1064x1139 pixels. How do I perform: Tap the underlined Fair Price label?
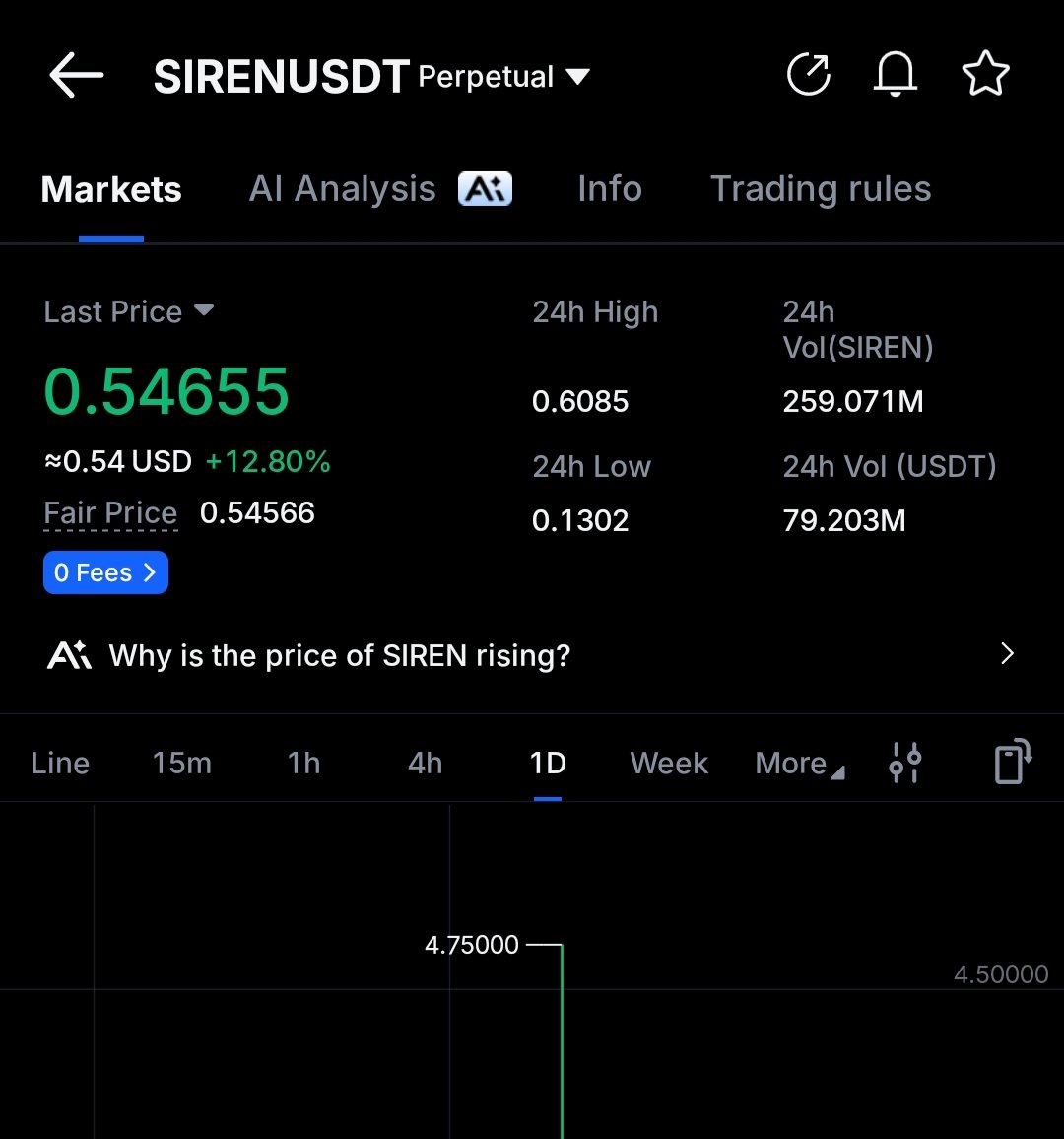pos(110,513)
